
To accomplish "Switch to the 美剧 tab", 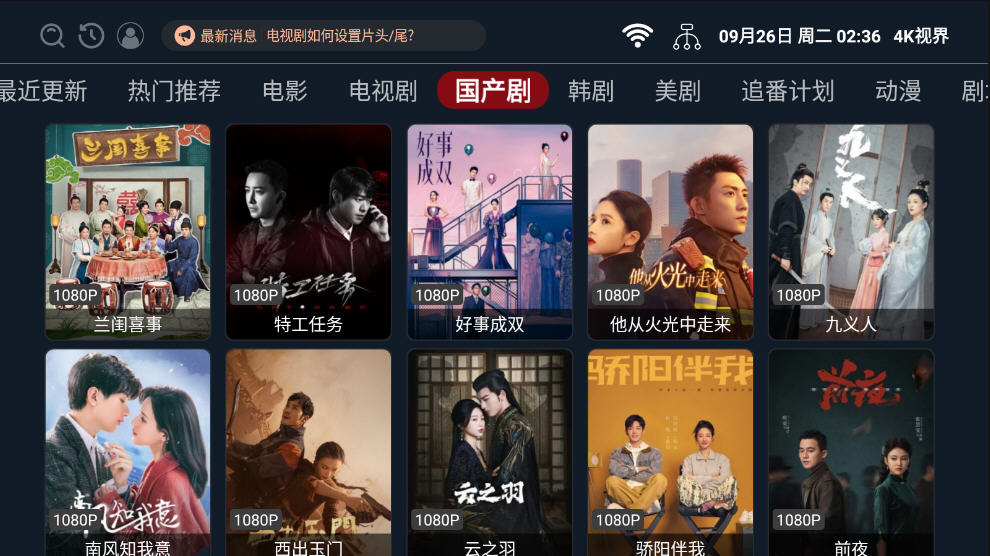I will tap(678, 91).
